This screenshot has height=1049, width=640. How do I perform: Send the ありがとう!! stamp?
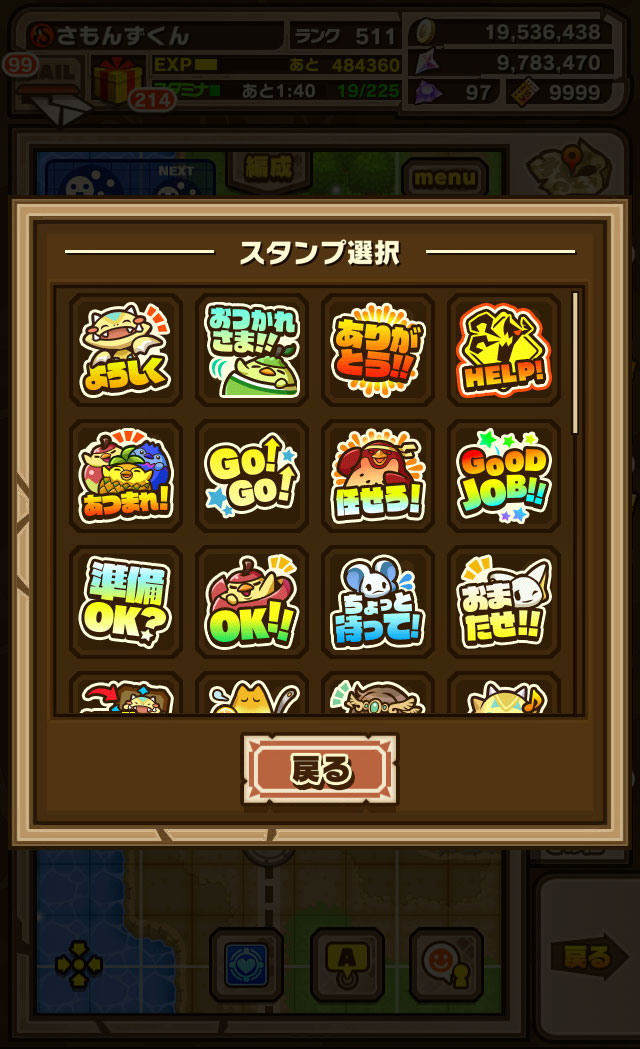377,350
